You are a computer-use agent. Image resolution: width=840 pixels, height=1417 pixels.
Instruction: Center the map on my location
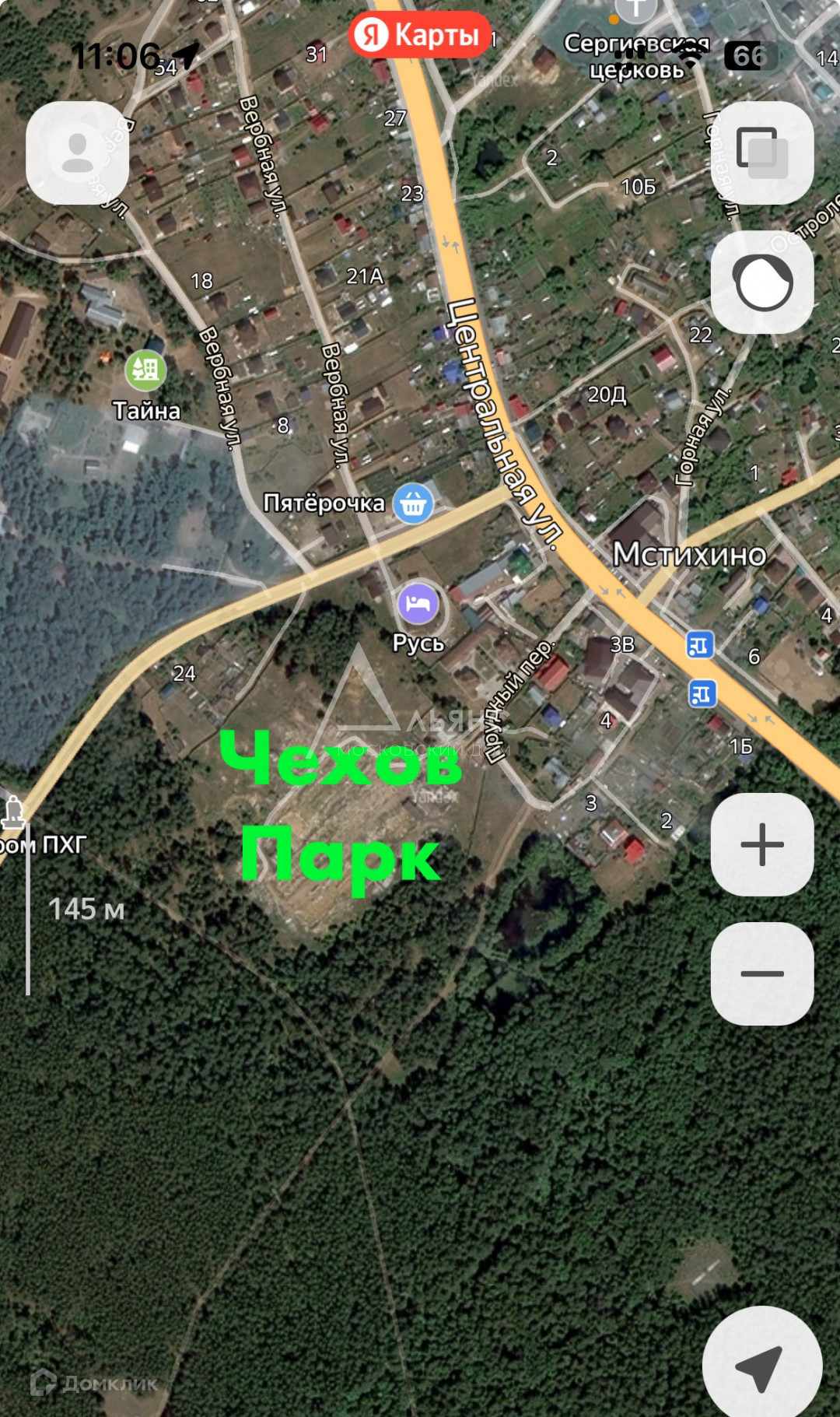coord(761,1366)
